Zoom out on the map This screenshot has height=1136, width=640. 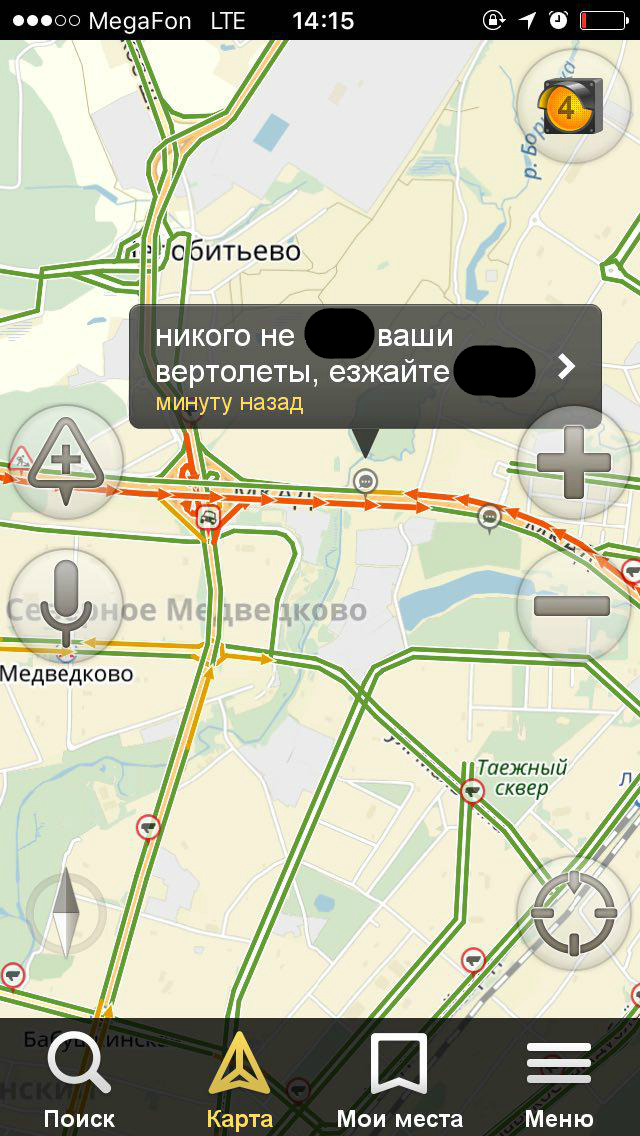pyautogui.click(x=573, y=604)
